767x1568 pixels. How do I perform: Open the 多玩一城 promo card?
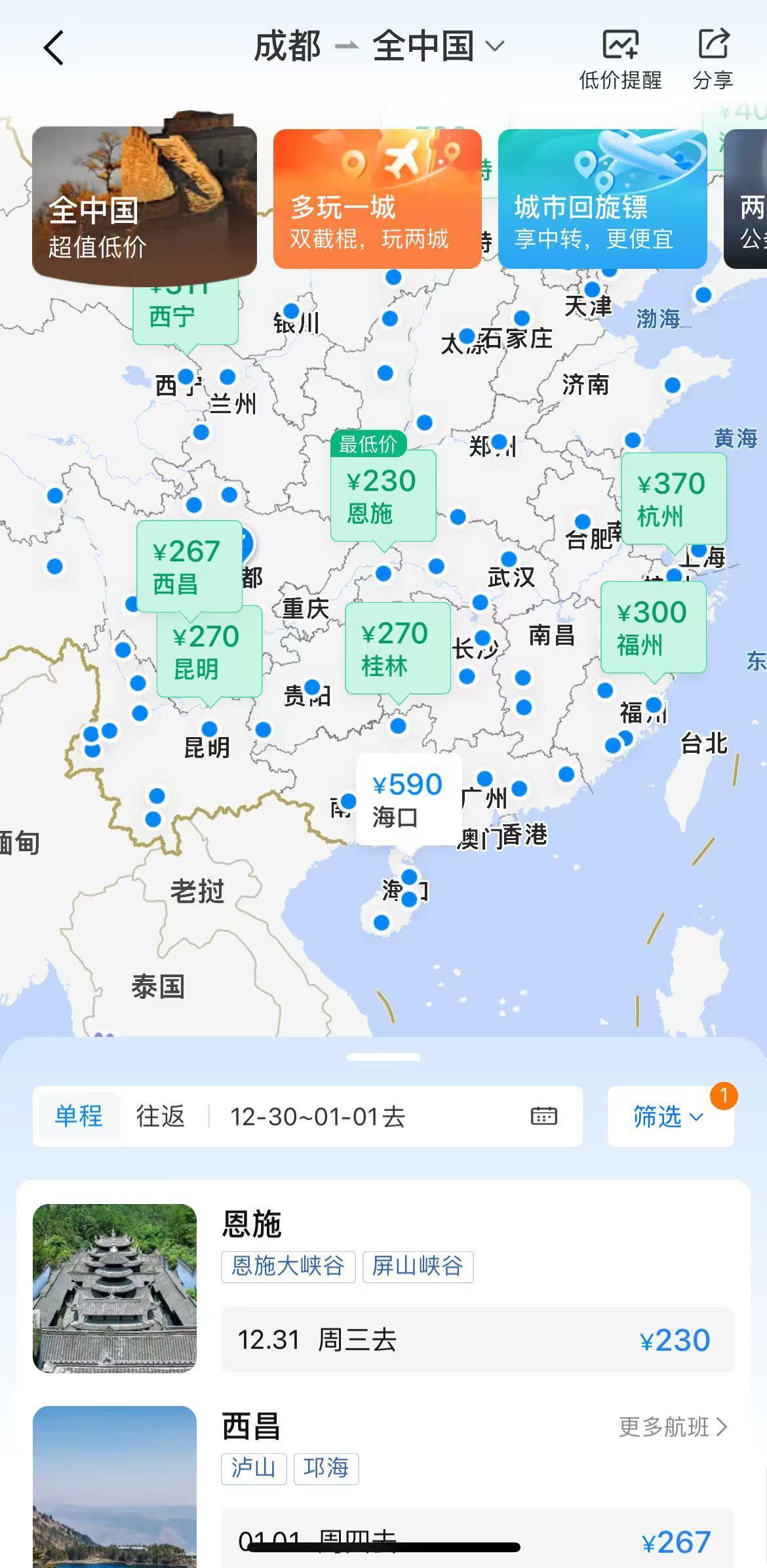pyautogui.click(x=377, y=199)
